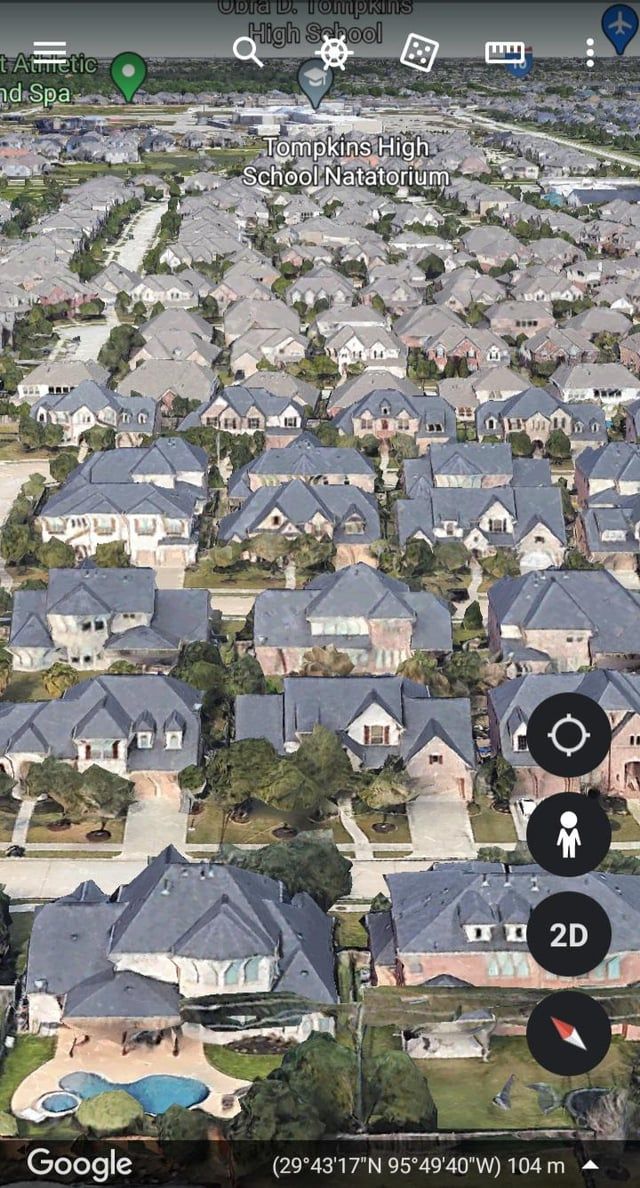Open the search magnifier
640x1188 pixels.
pos(247,52)
